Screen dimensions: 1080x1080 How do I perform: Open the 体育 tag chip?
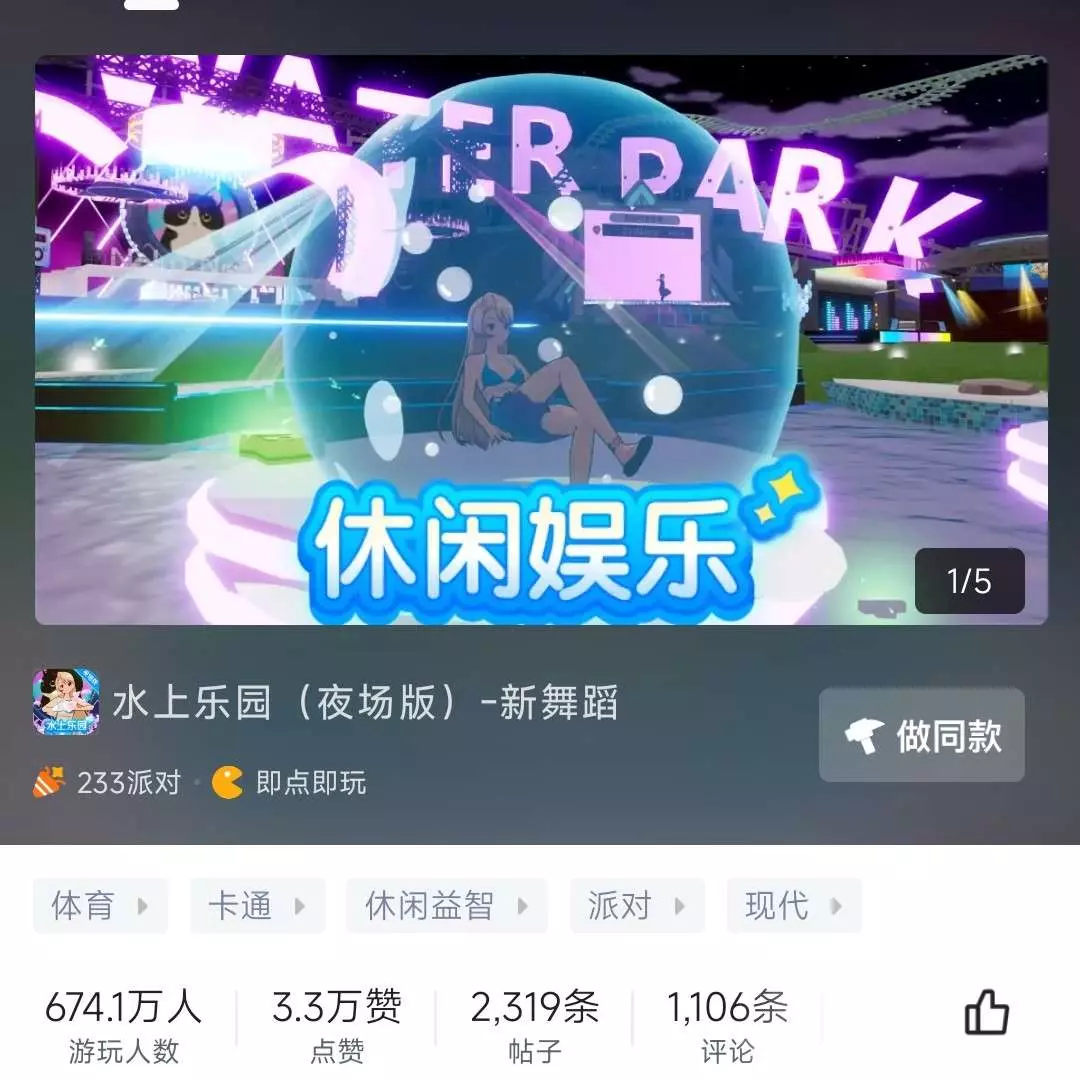(x=100, y=906)
